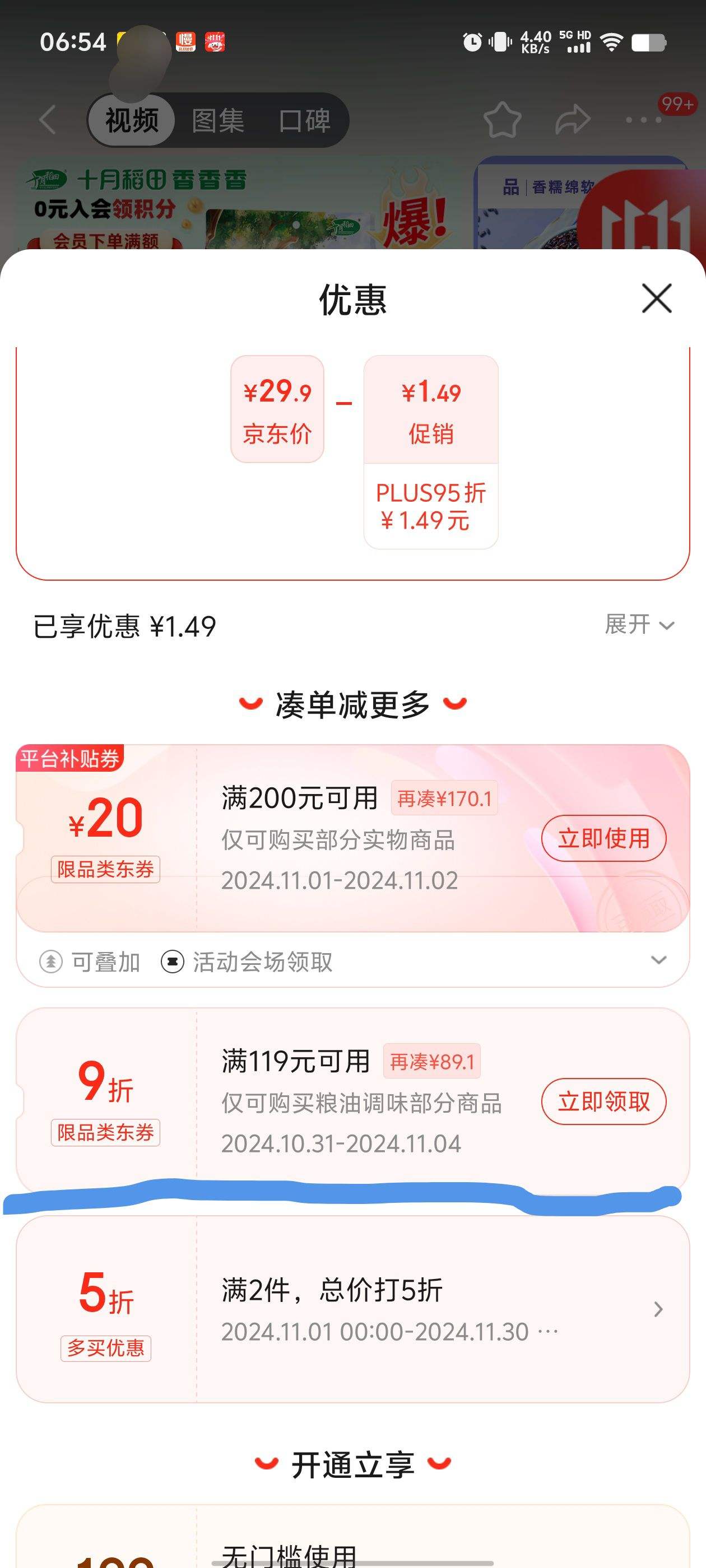Tap 立即使用 on the ¥20 coupon
The height and width of the screenshot is (1568, 706).
tap(603, 838)
